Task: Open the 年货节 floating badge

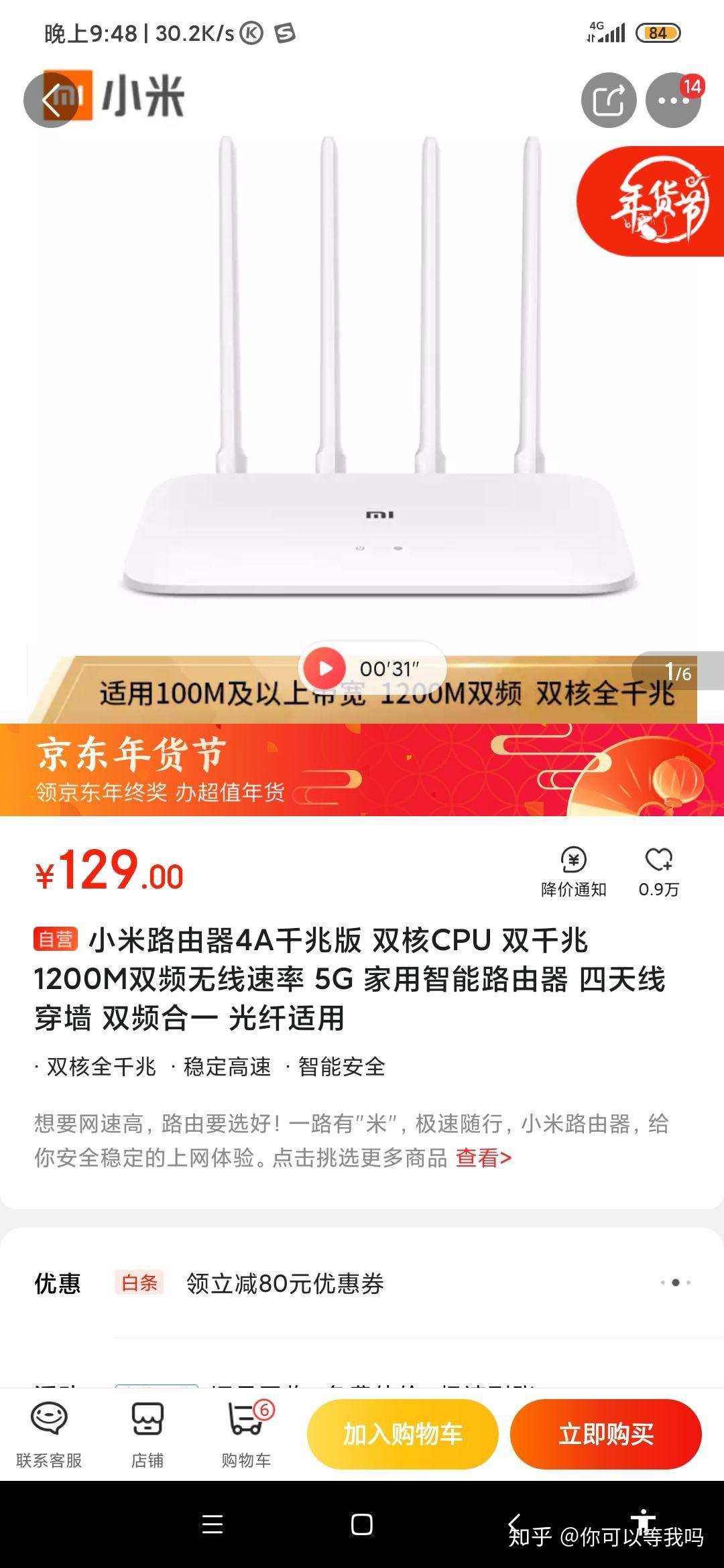Action: pos(650,201)
